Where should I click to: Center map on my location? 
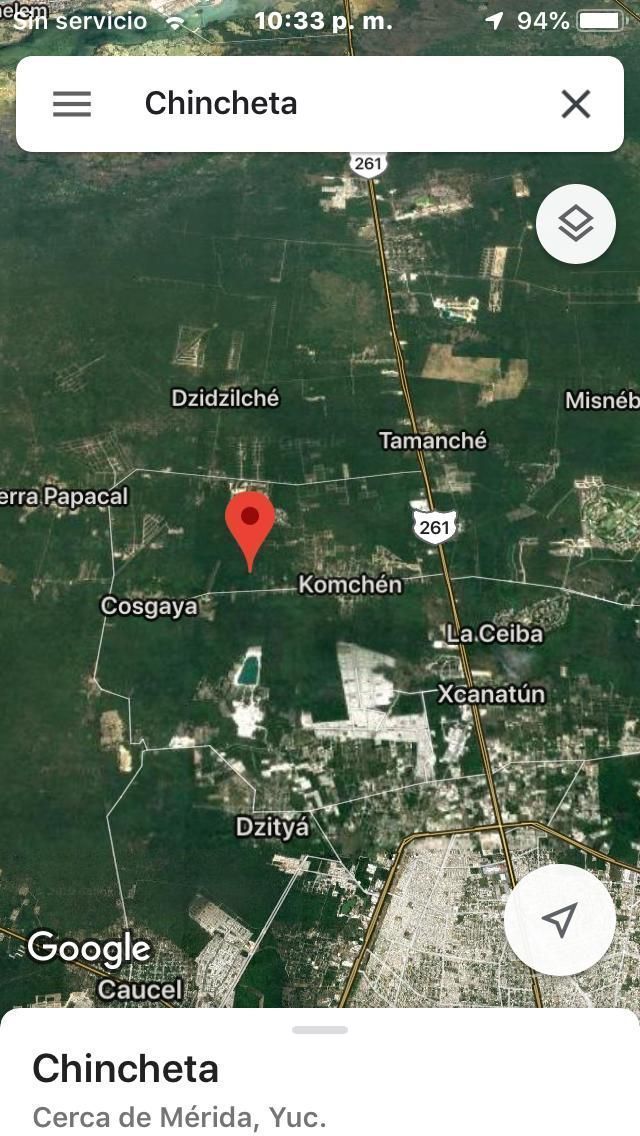[x=559, y=920]
